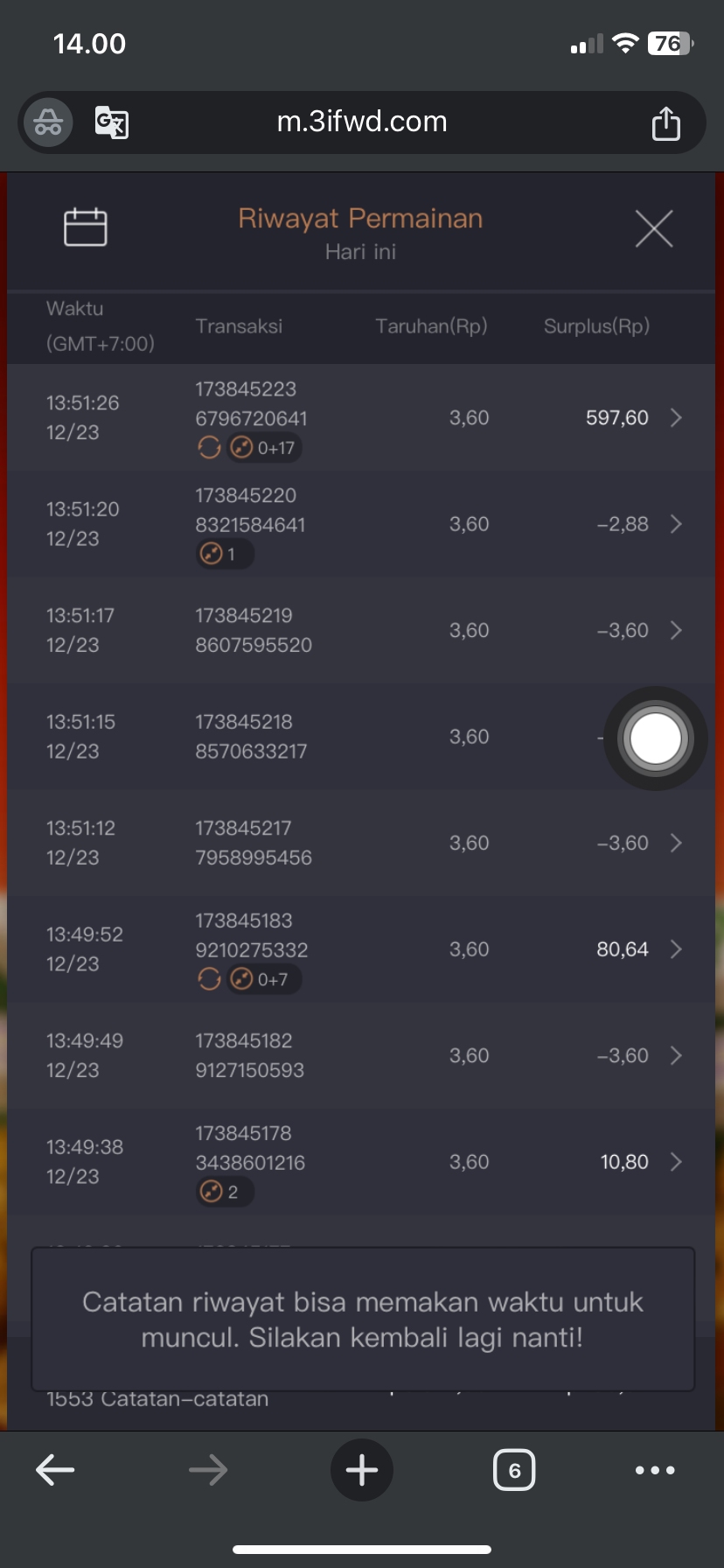Close the Riwayat Permainan panel
This screenshot has width=724, height=1568.
pyautogui.click(x=654, y=229)
